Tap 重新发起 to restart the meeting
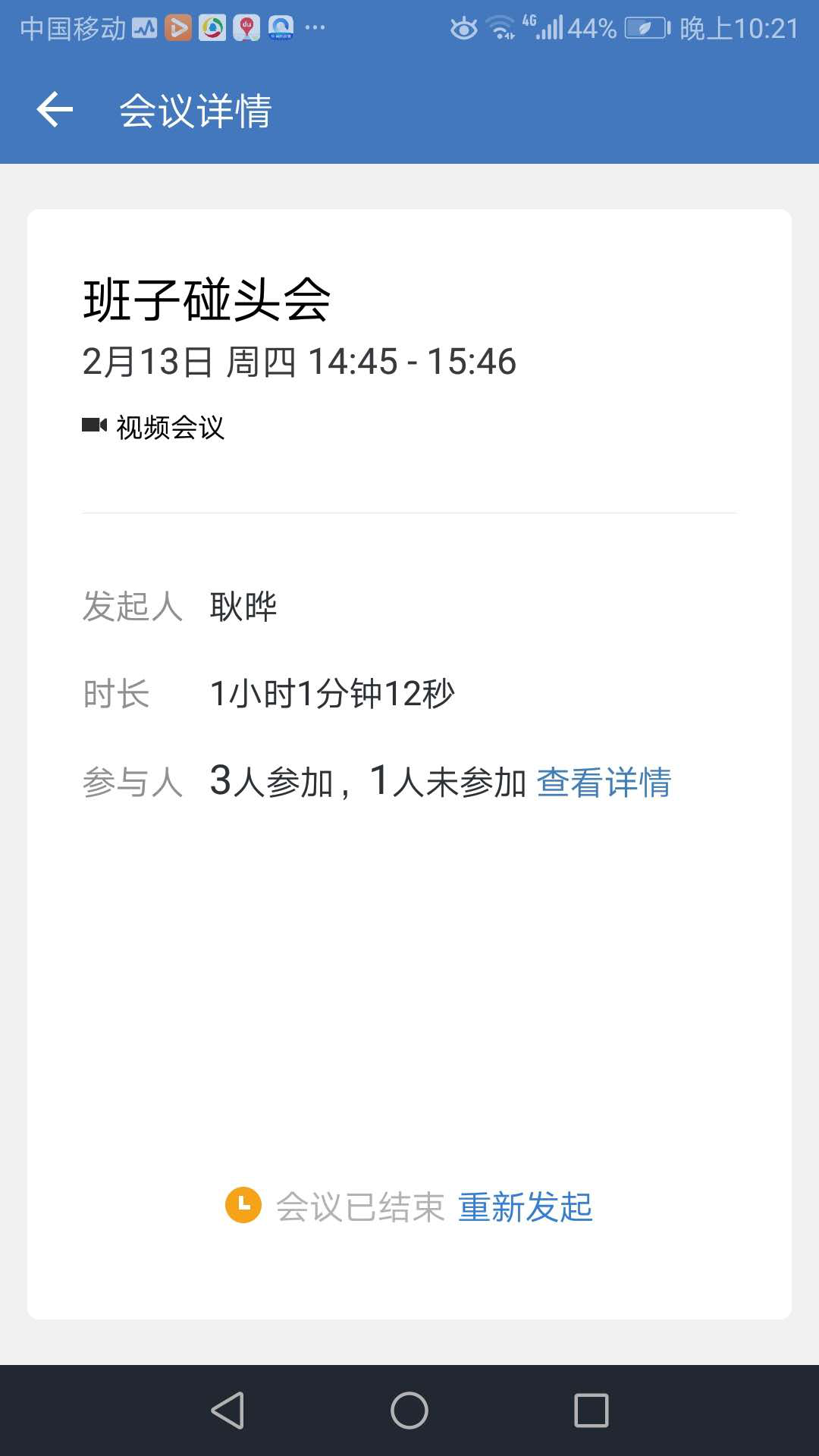This screenshot has height=1456, width=819. (525, 1207)
